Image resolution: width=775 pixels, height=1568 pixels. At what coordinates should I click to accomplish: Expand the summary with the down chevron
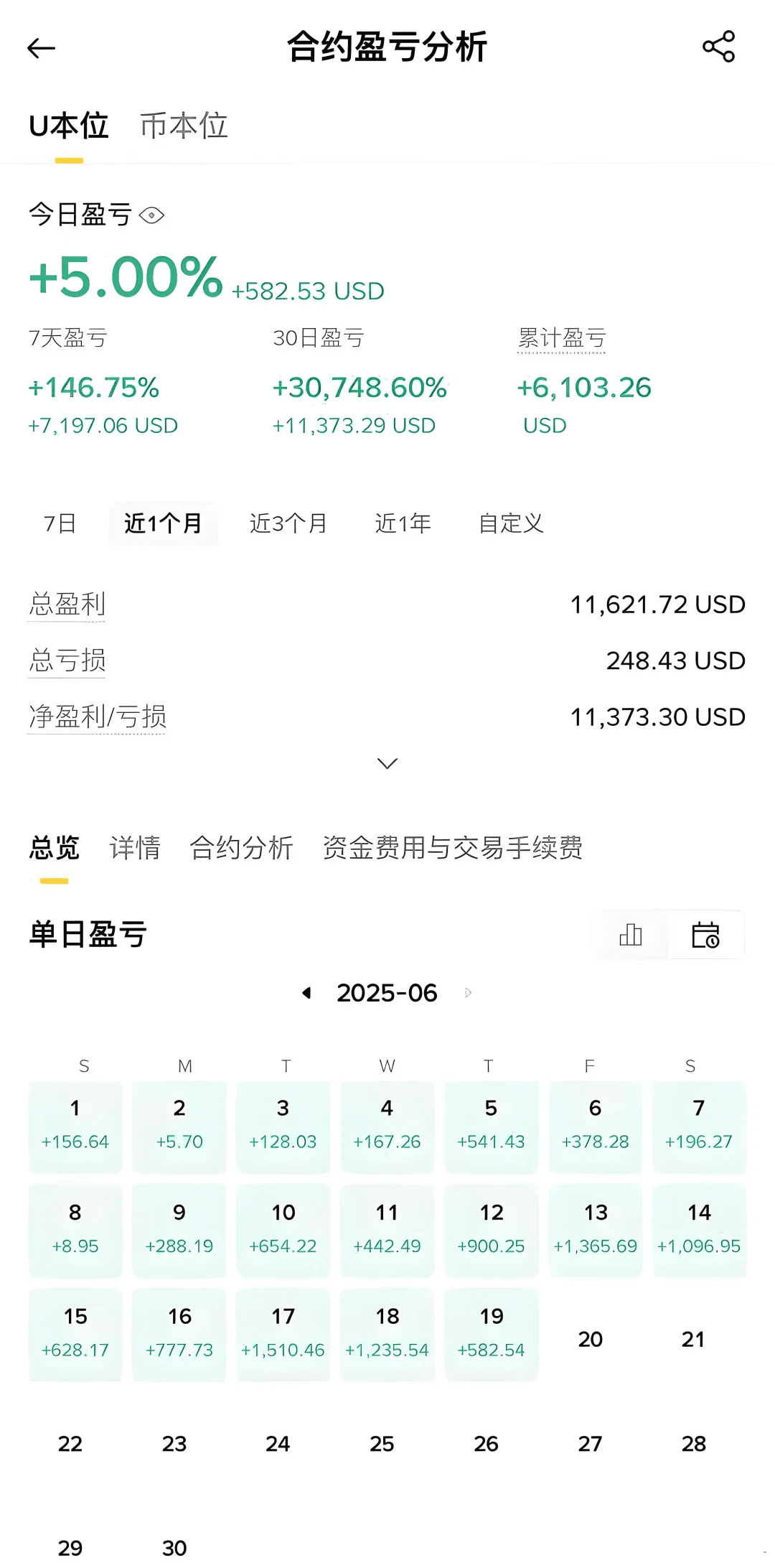tap(387, 763)
